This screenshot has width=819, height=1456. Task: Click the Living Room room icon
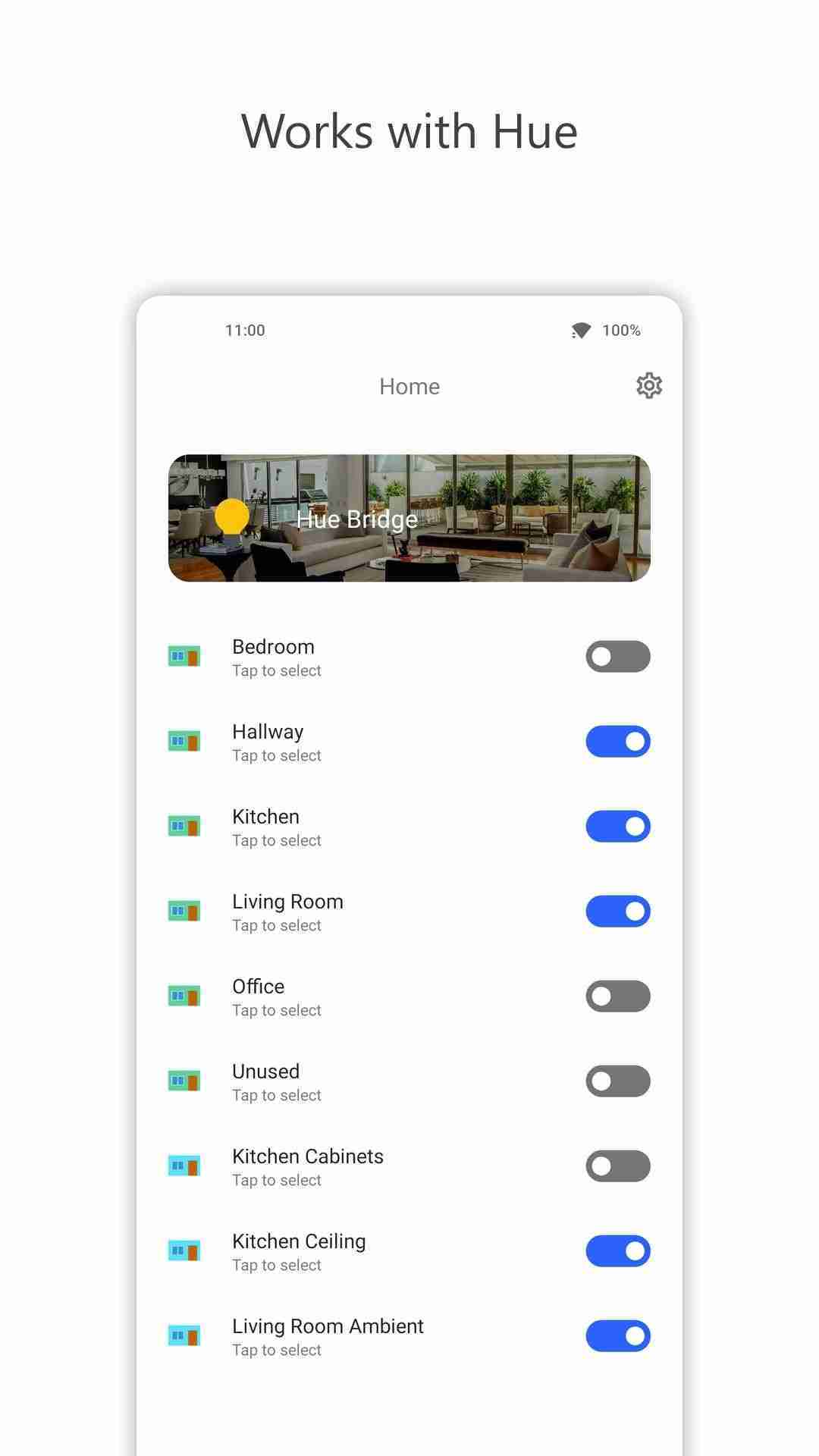[x=183, y=912]
